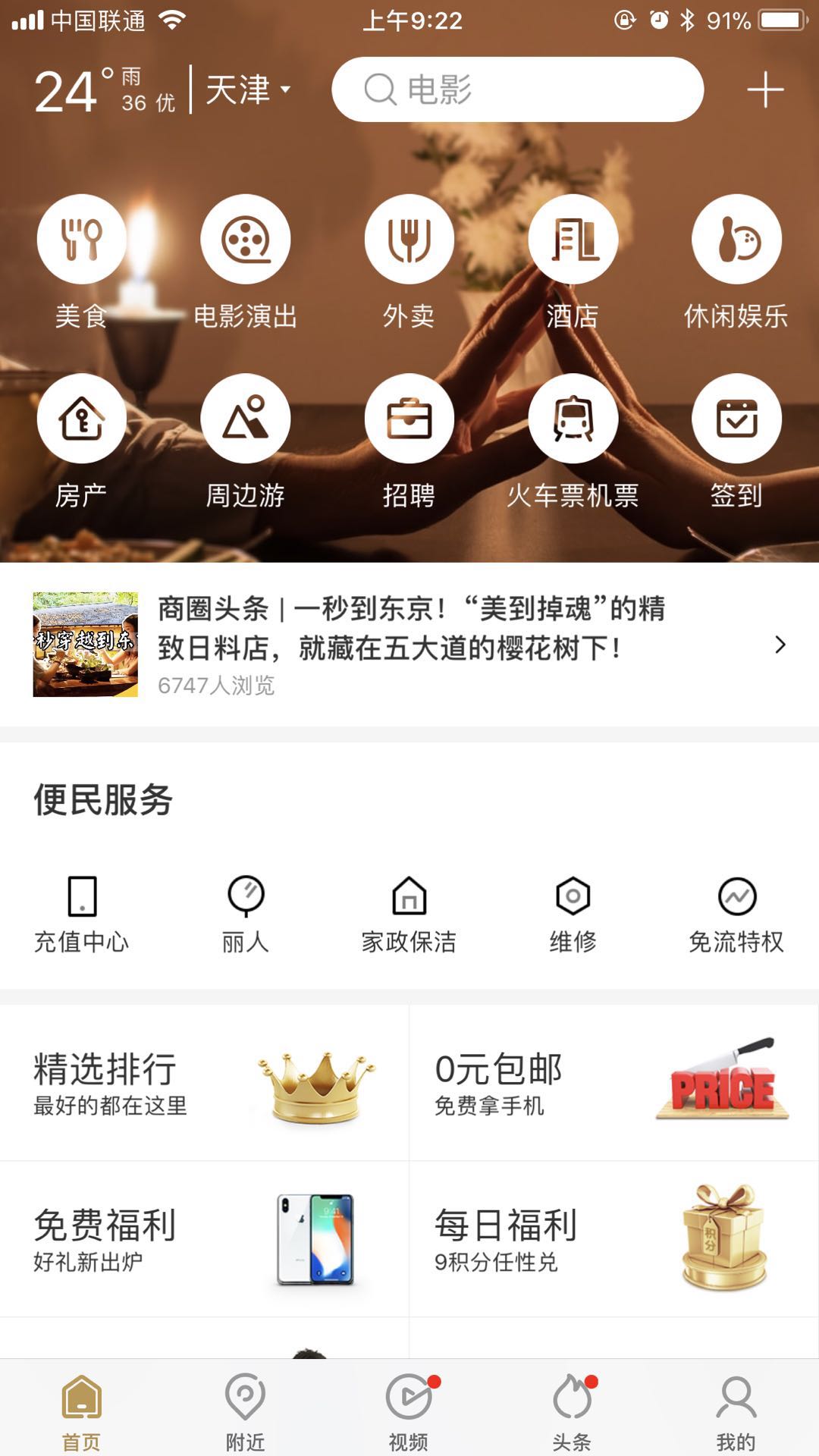Viewport: 819px width, 1456px height.
Task: Switch to the 视频 tab
Action: pyautogui.click(x=409, y=1409)
